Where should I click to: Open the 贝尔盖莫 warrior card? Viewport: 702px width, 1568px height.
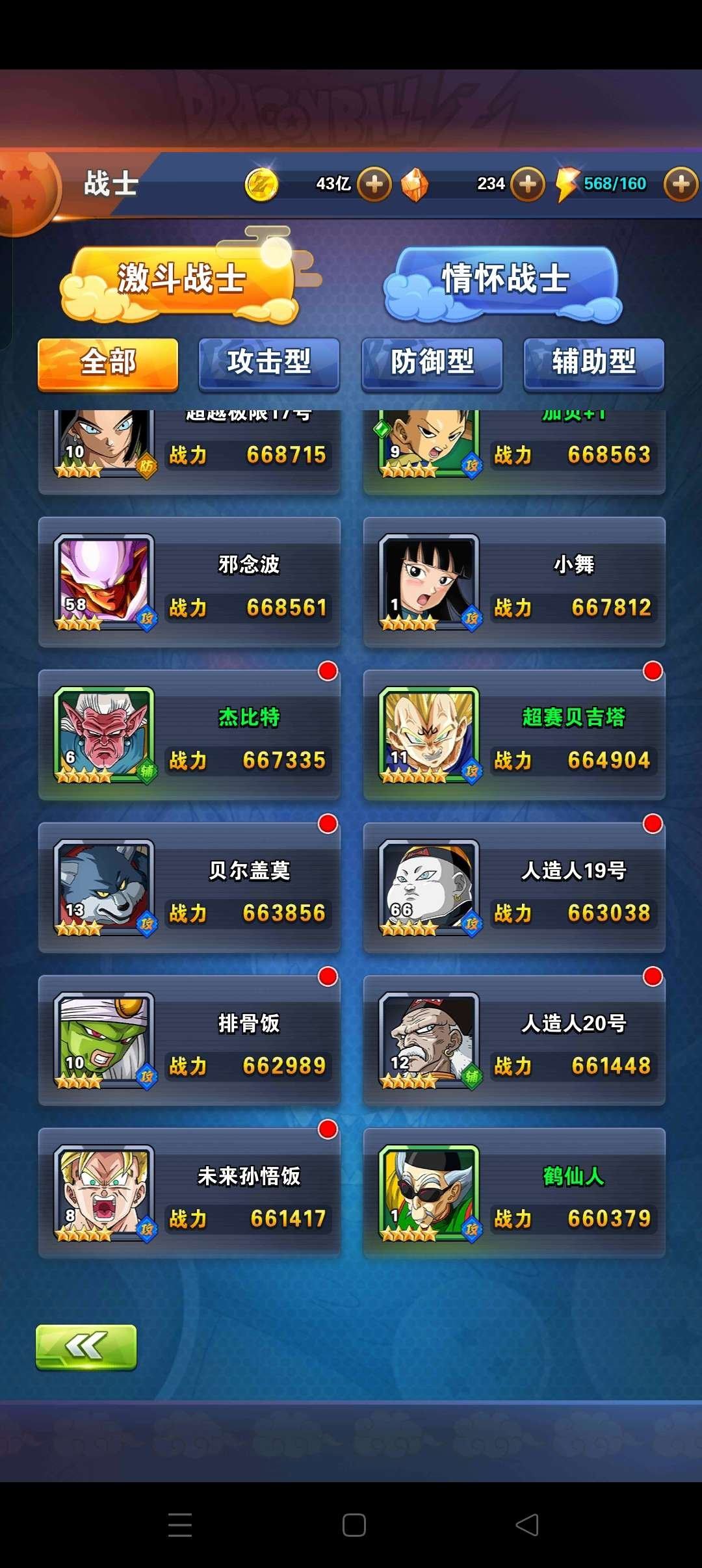coord(189,888)
